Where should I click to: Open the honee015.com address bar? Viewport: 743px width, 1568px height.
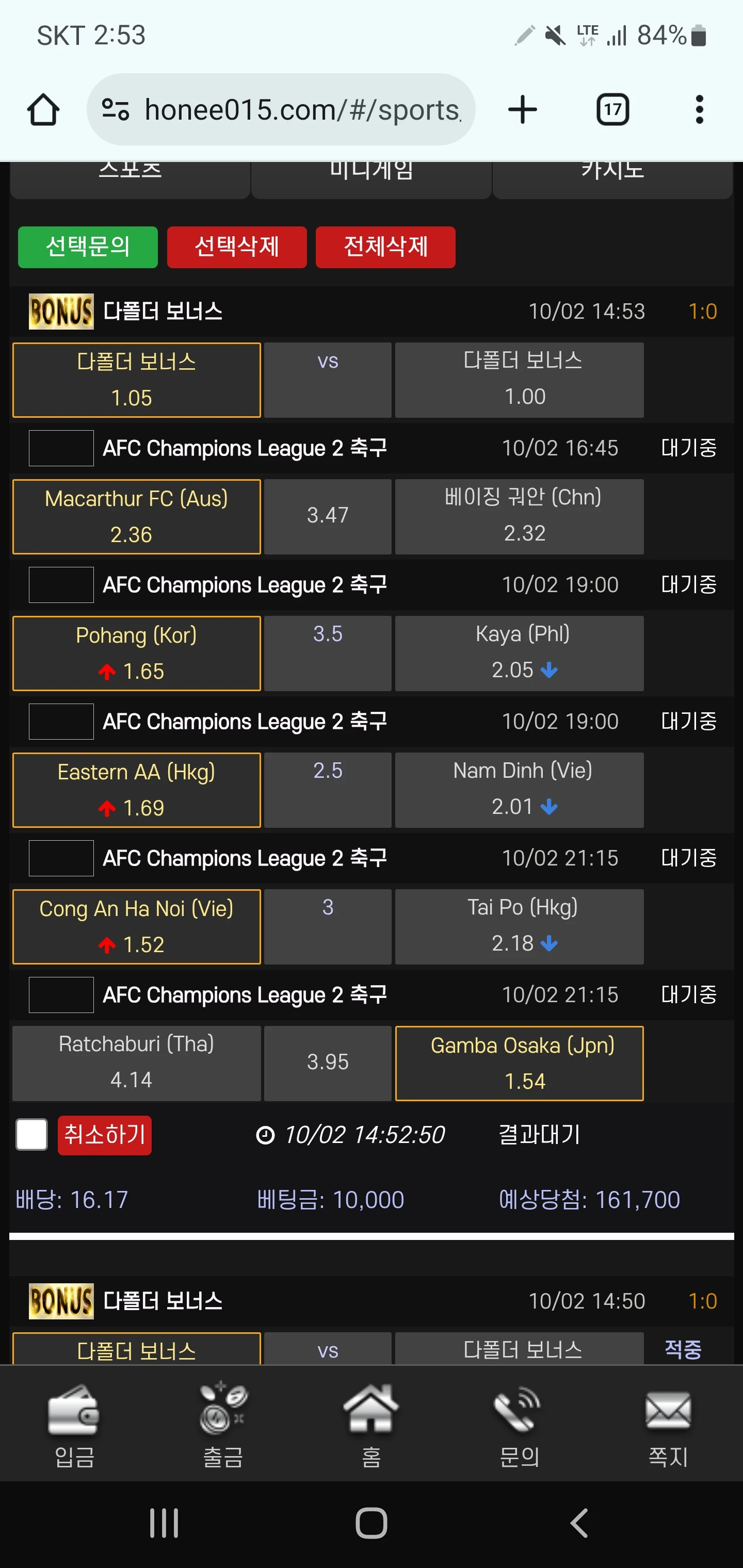click(281, 110)
